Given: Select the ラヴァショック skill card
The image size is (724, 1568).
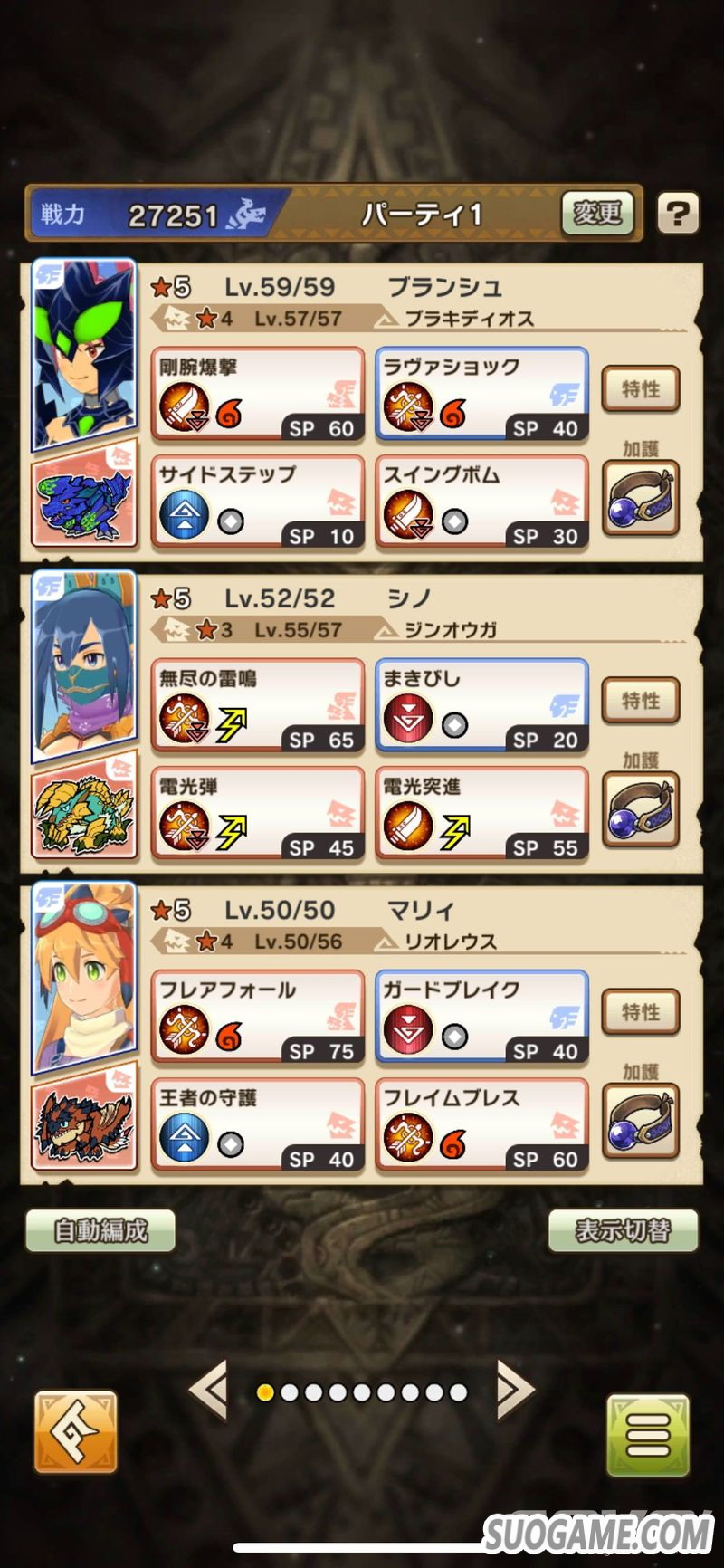Looking at the screenshot, I should (482, 395).
